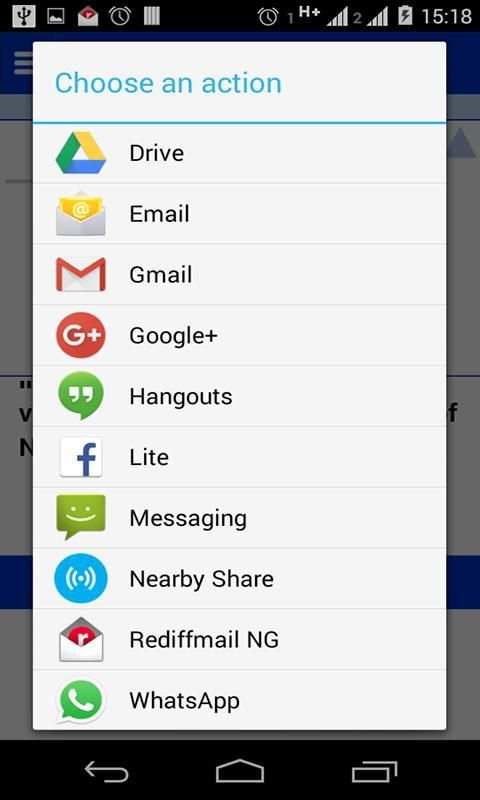Select Rediffmail NG
This screenshot has height=800, width=480.
239,639
